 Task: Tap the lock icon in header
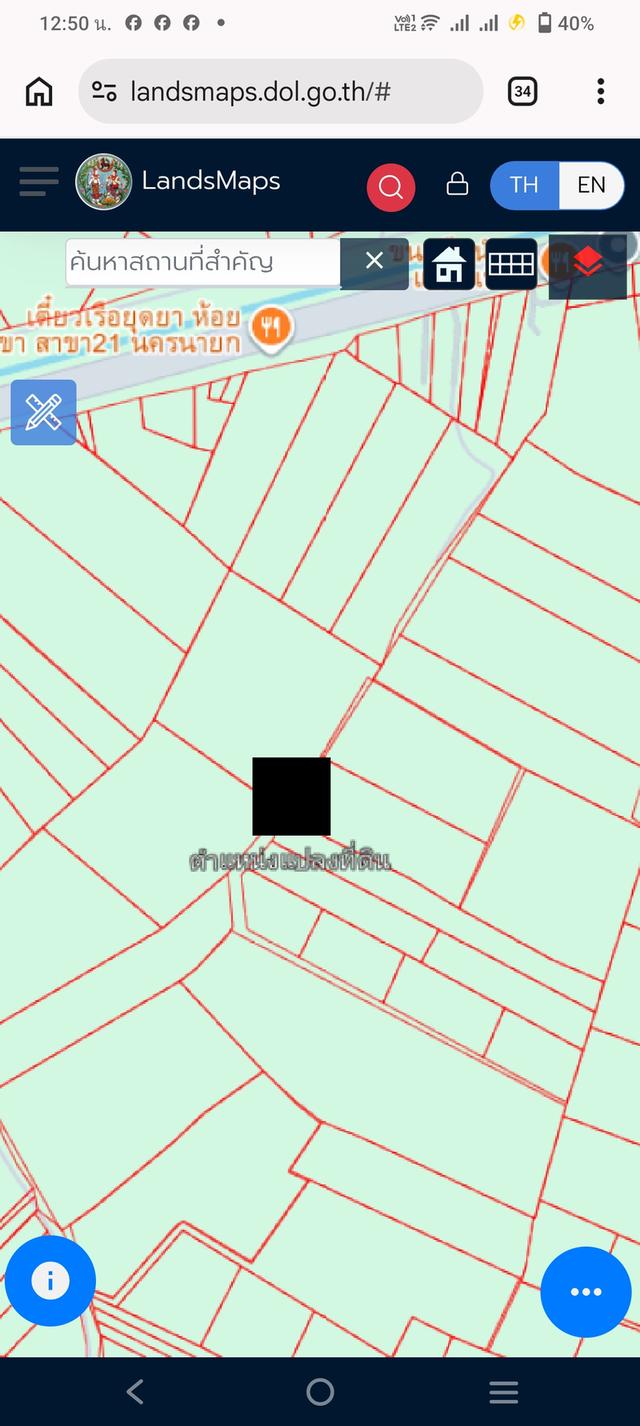coord(457,184)
